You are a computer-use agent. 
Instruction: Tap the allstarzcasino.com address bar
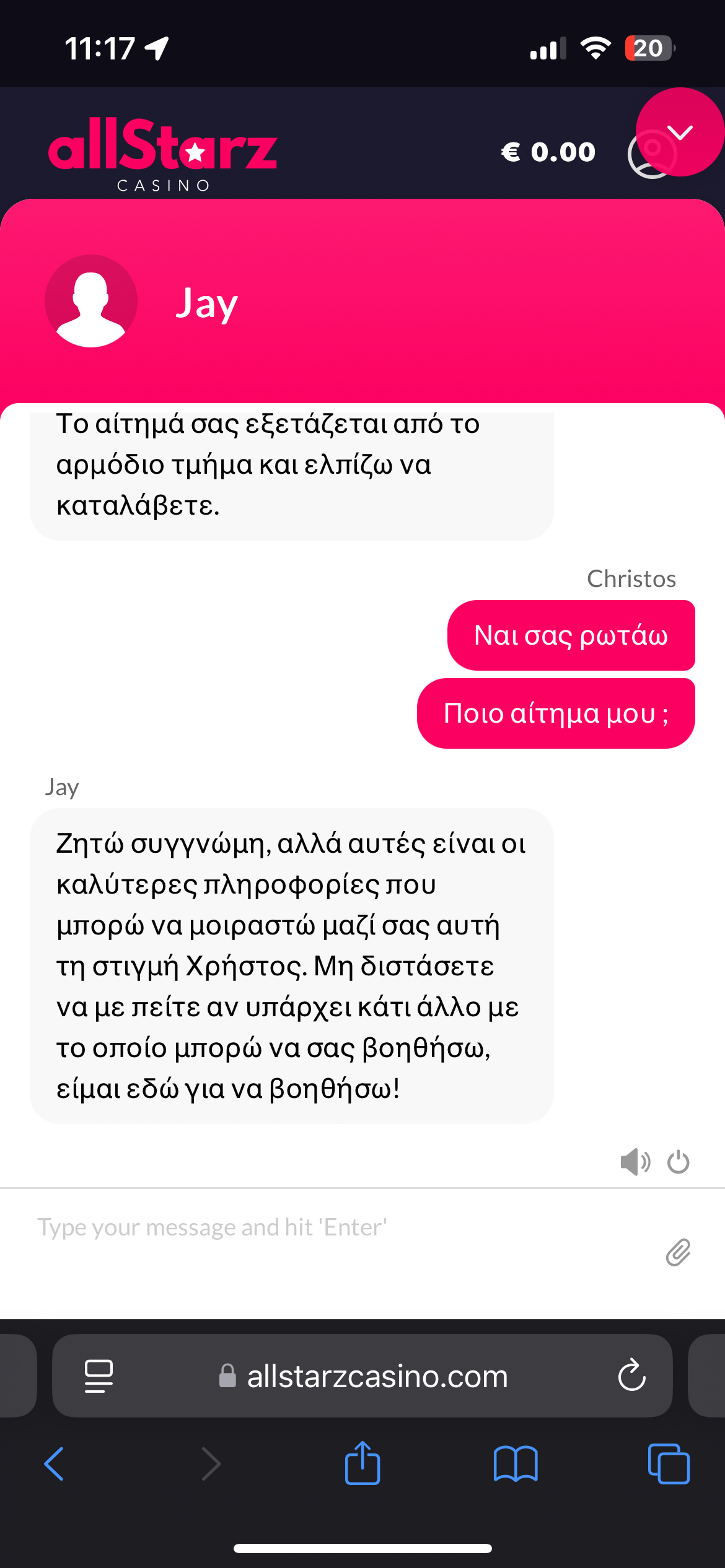coord(364,1375)
